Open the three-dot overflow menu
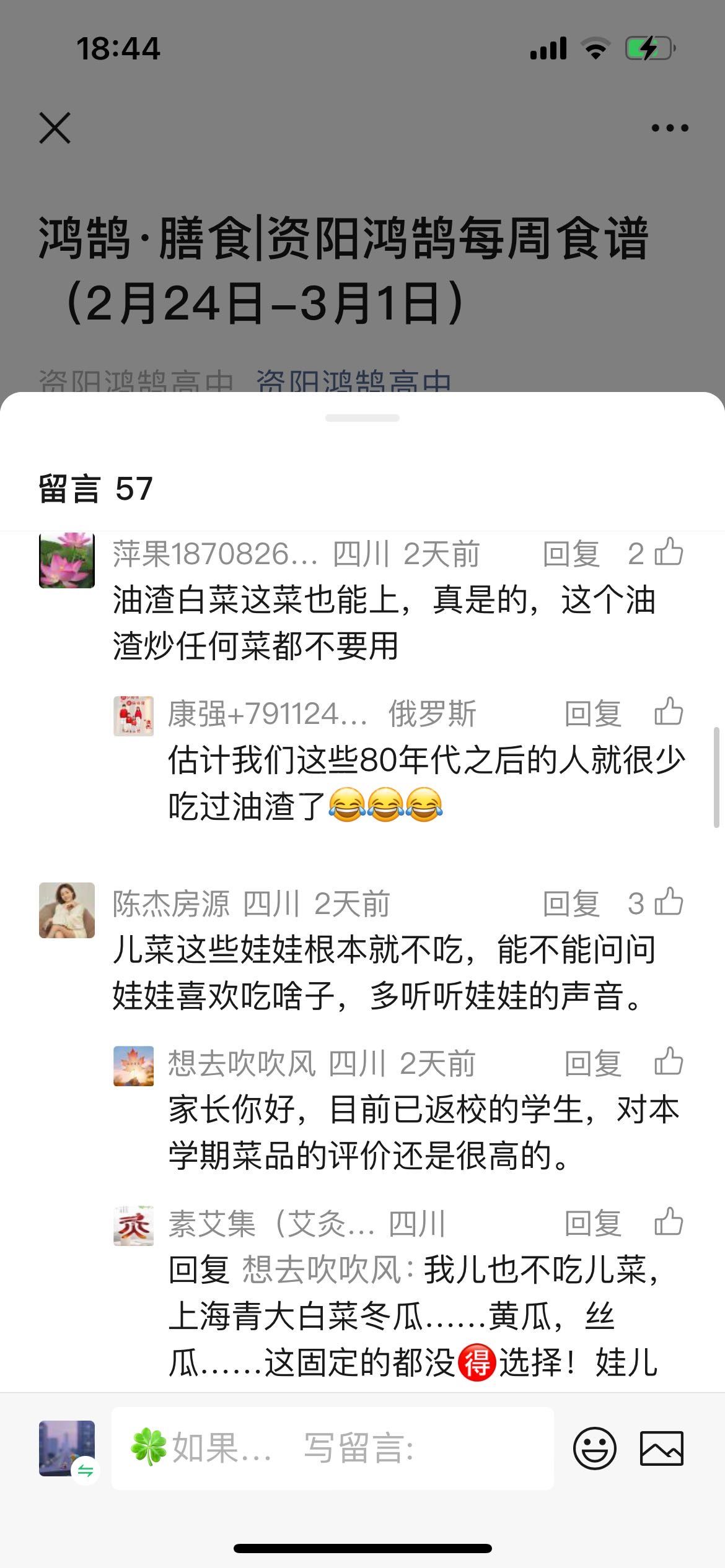The height and width of the screenshot is (1568, 725). point(670,128)
